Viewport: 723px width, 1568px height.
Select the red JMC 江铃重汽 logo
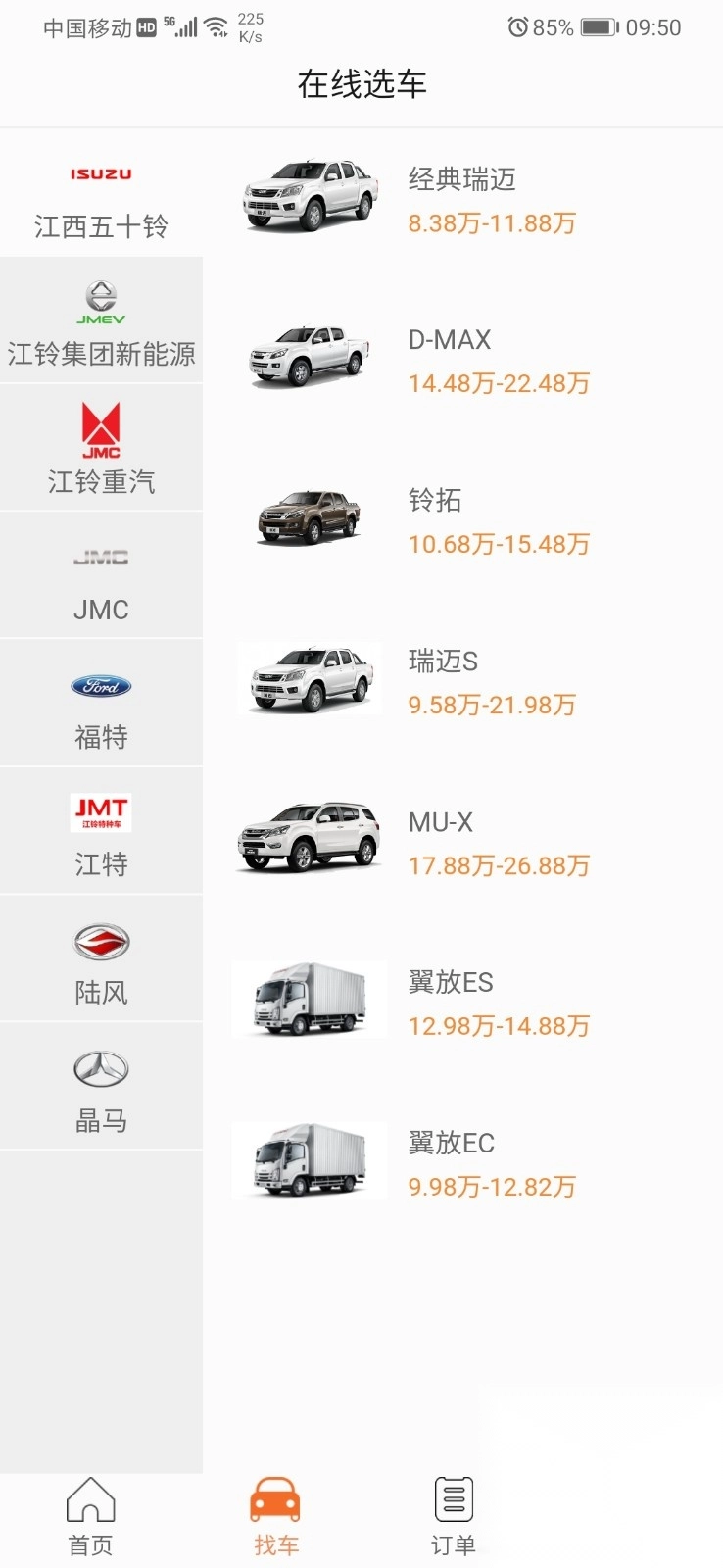[x=101, y=429]
